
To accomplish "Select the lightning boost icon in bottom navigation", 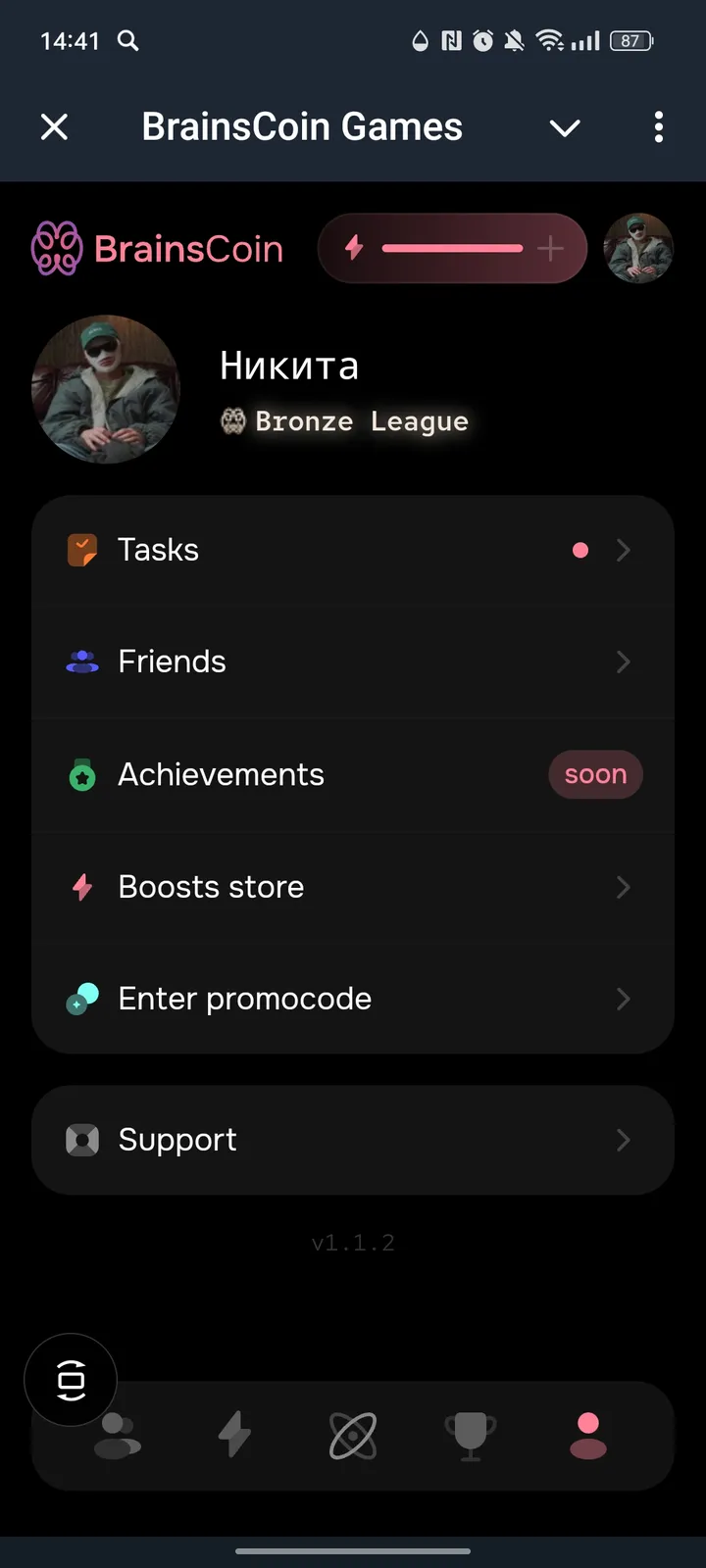I will [x=233, y=1436].
